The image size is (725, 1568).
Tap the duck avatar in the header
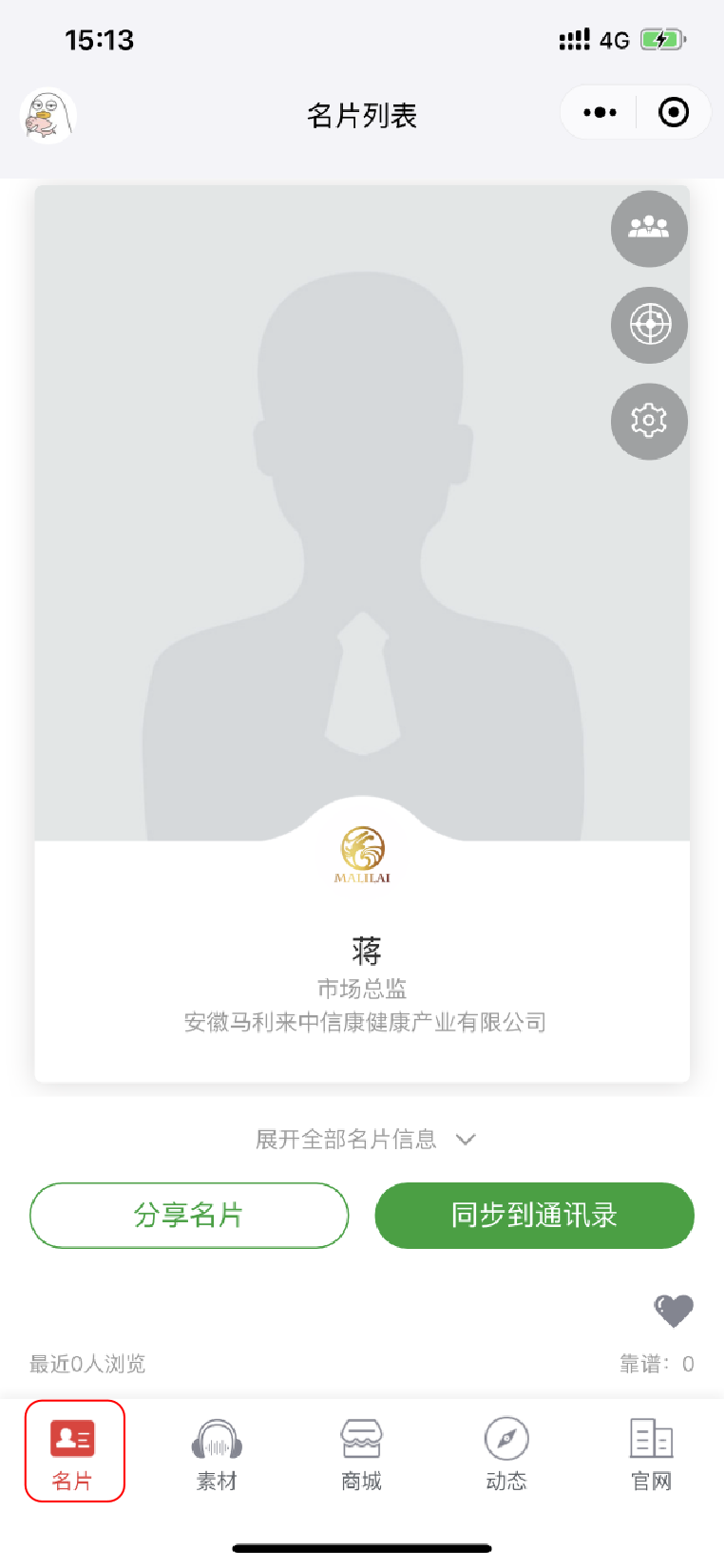point(48,116)
